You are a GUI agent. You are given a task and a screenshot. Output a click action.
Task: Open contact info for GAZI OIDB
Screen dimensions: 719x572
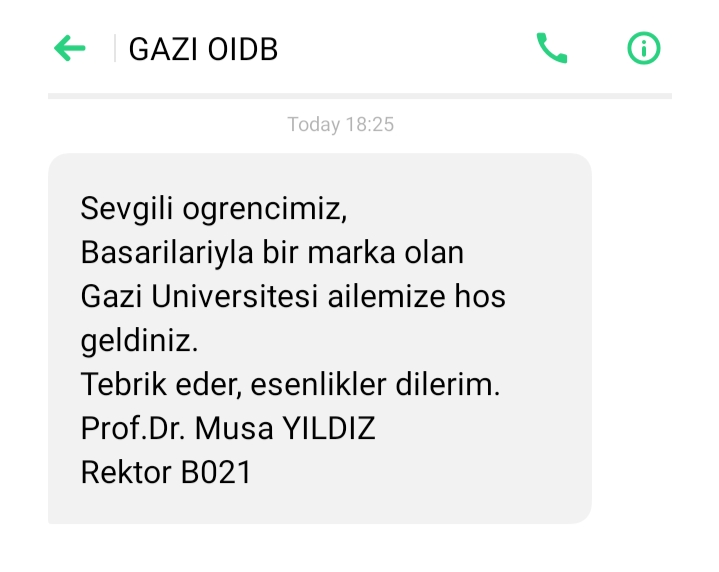coord(644,48)
